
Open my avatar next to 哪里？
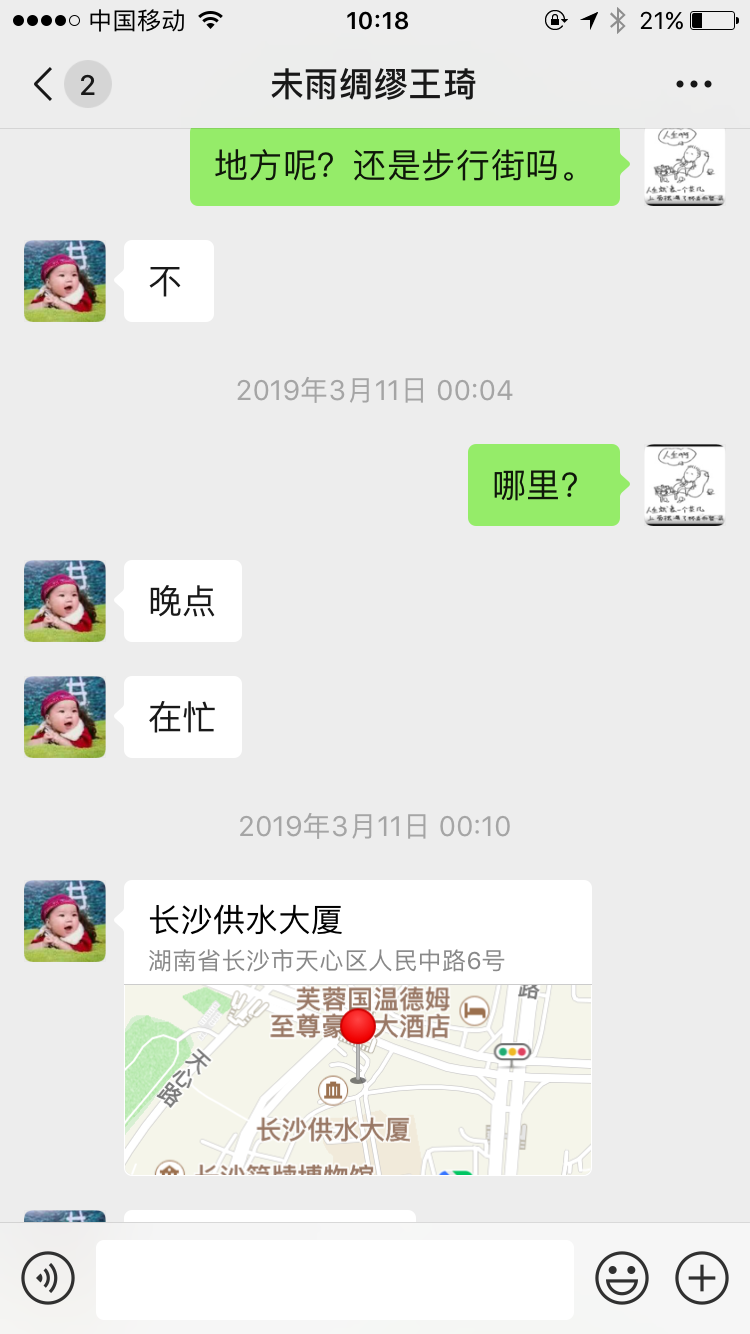click(x=684, y=485)
